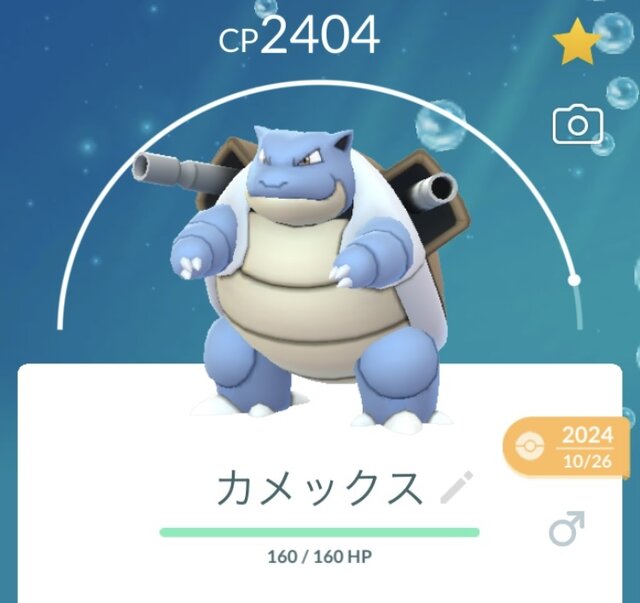Edit the nickname カメックス with the pencil

(457, 487)
